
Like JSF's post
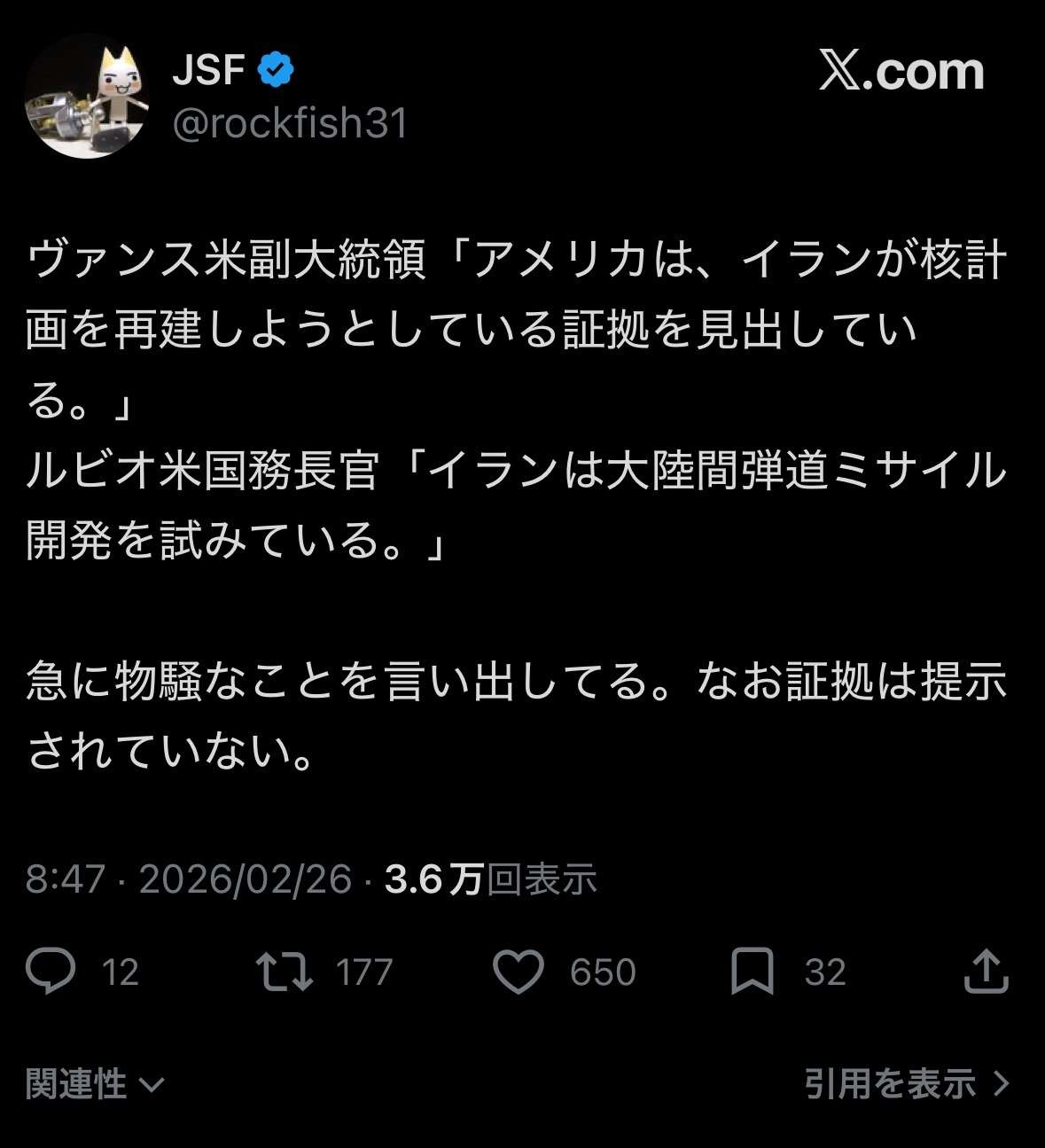click(x=518, y=972)
